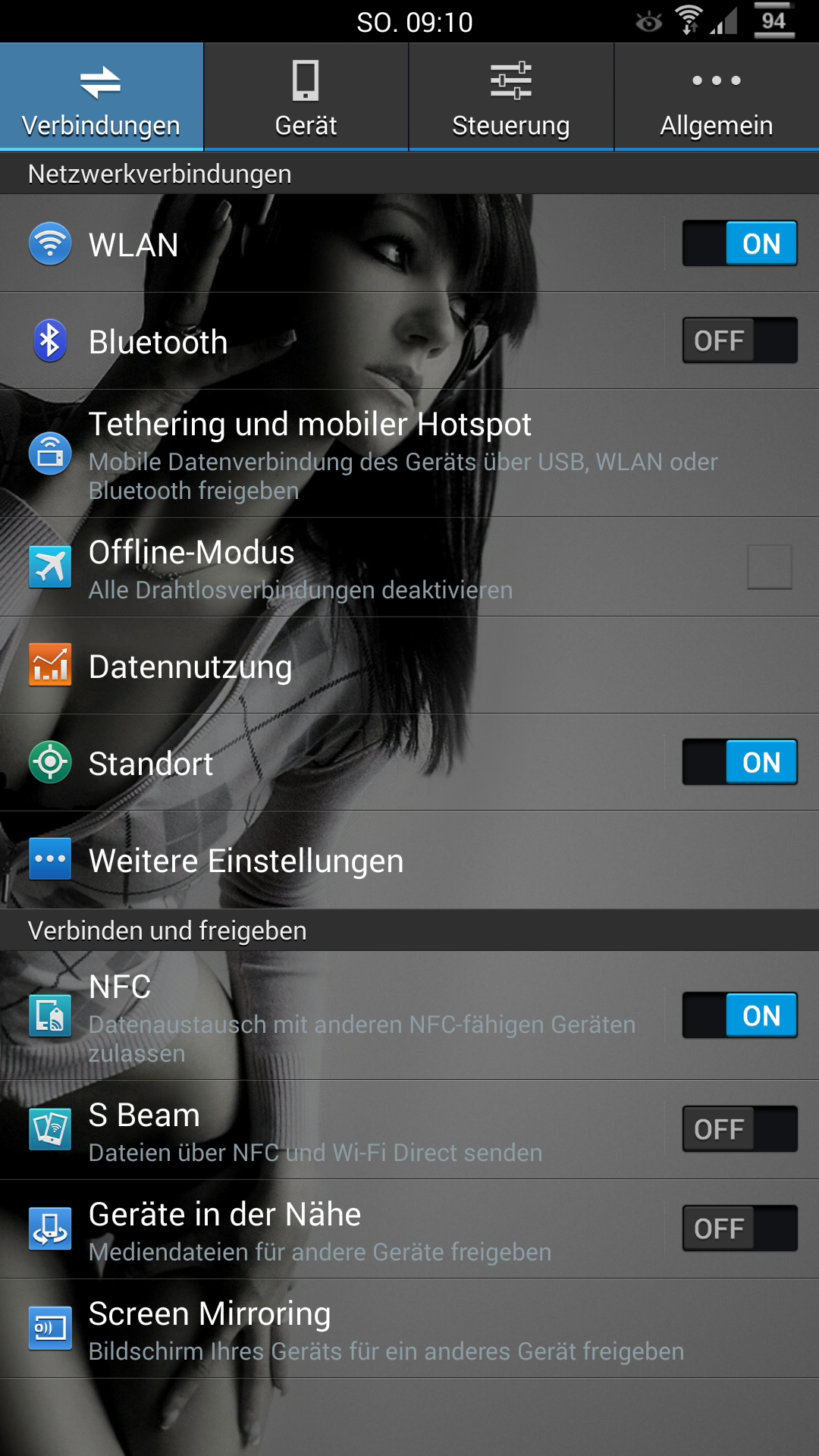Switch to the Gerät tab
The image size is (819, 1456).
[306, 97]
